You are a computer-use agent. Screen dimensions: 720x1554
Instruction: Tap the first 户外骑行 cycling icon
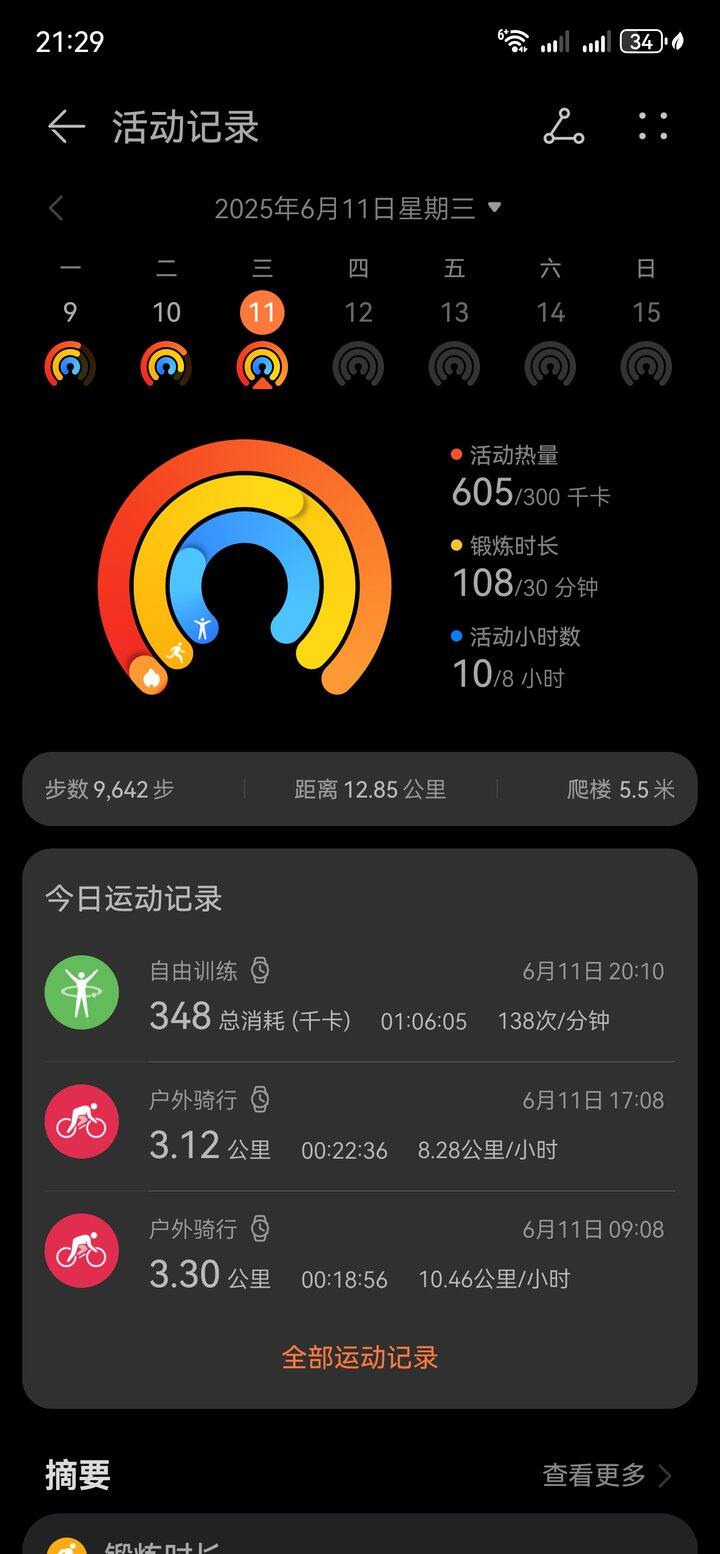[x=82, y=1122]
